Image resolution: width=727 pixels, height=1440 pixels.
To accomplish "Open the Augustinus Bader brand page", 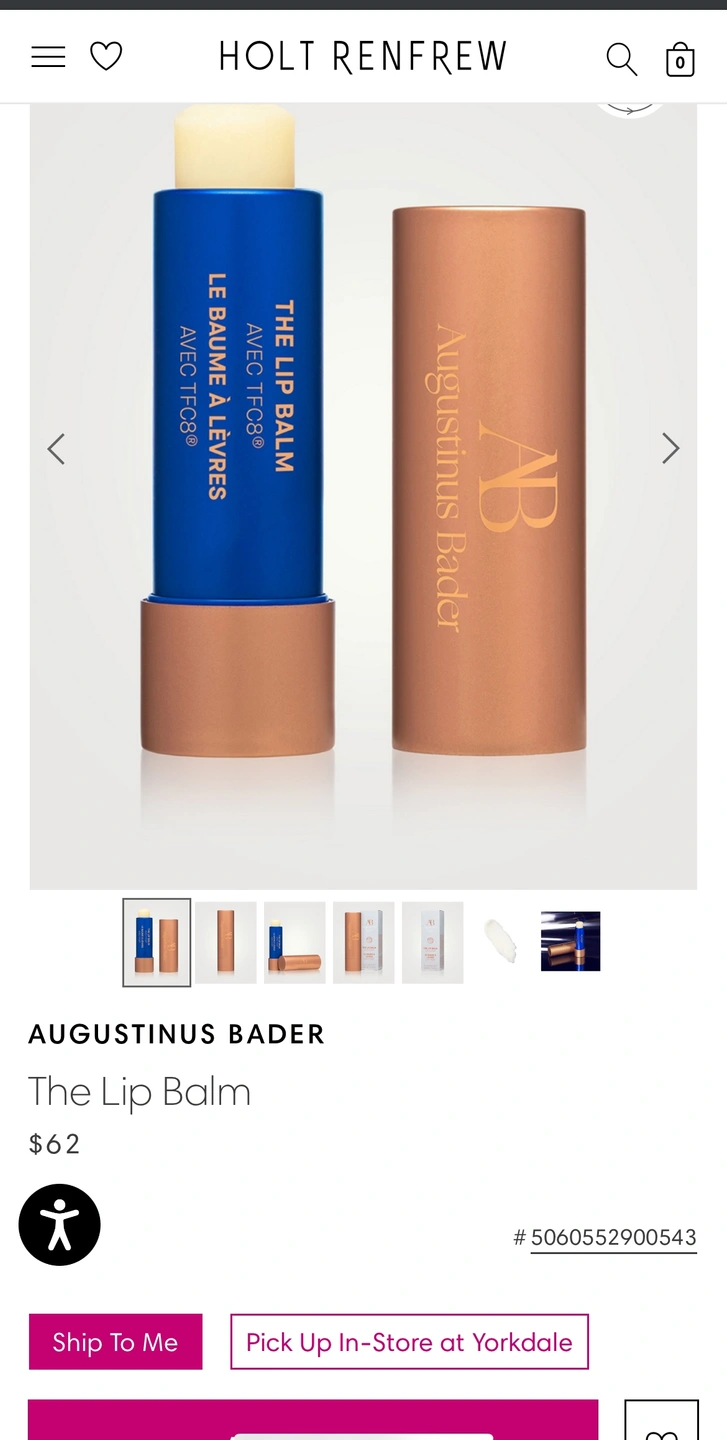I will tap(177, 1034).
